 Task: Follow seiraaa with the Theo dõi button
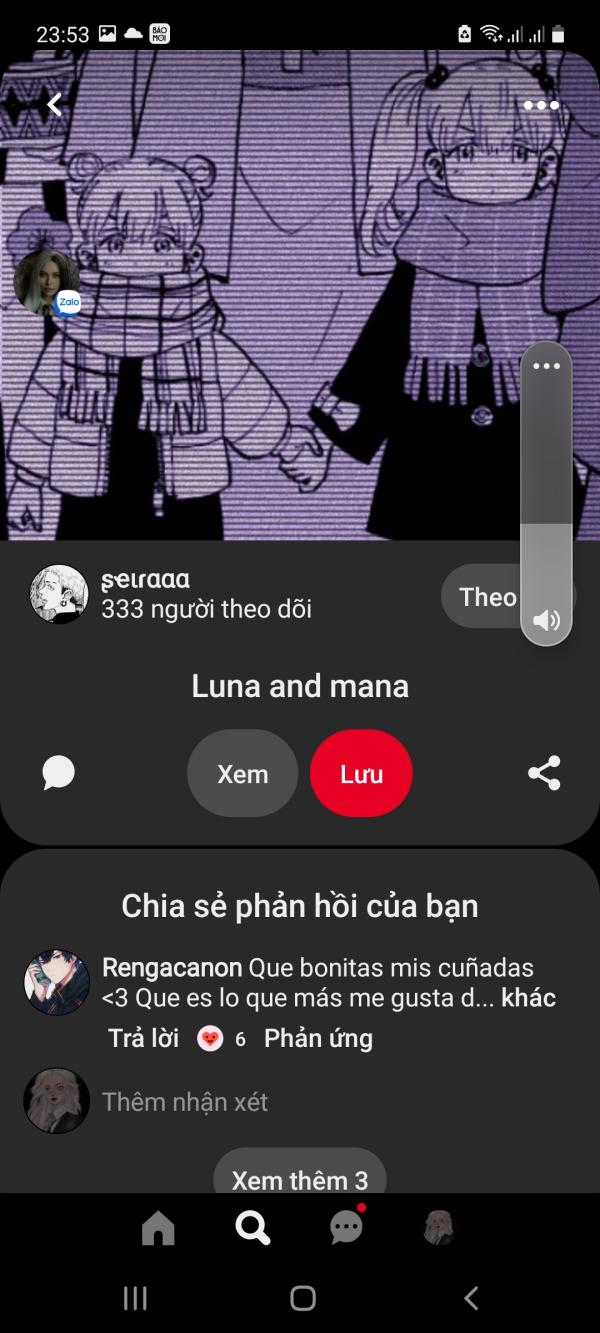[x=488, y=597]
